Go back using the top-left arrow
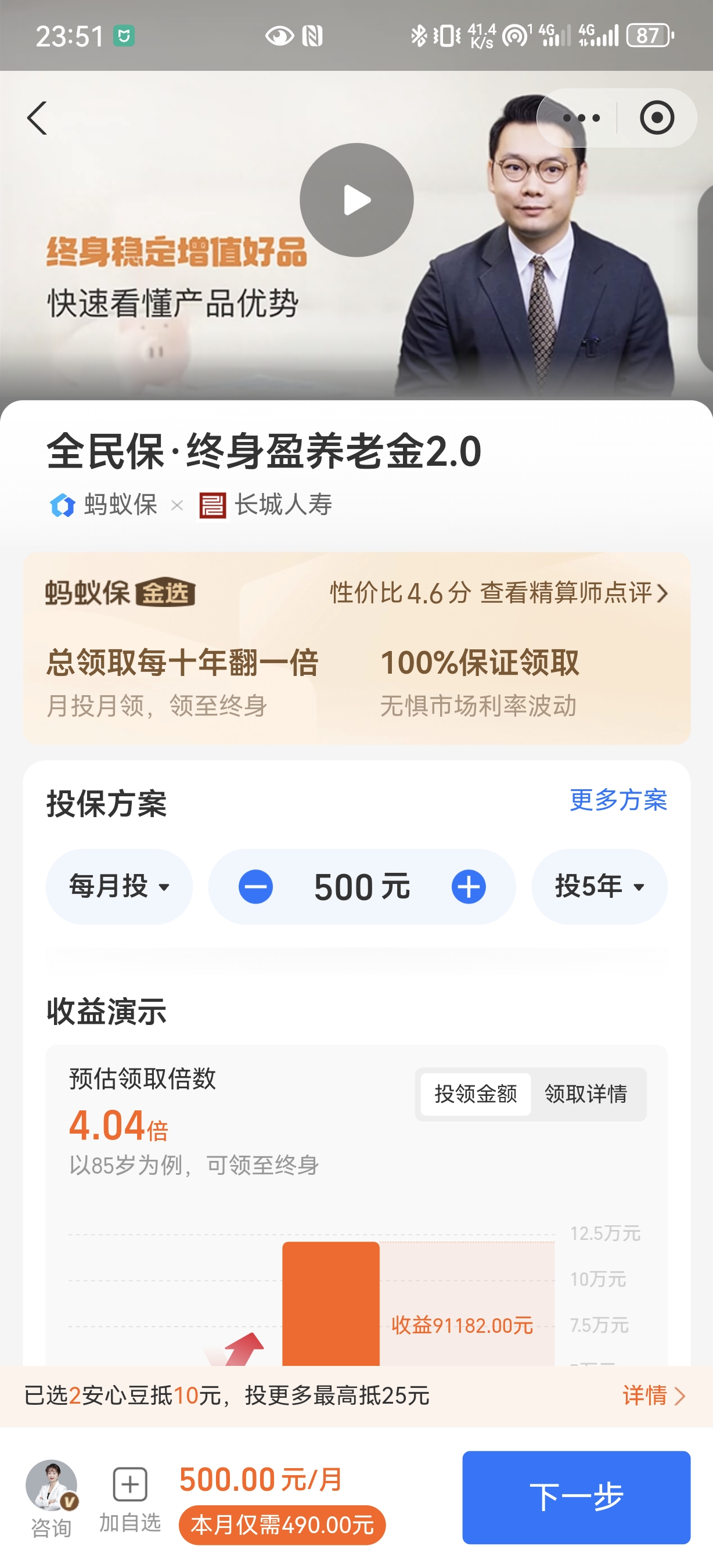This screenshot has width=713, height=1568. click(x=38, y=117)
